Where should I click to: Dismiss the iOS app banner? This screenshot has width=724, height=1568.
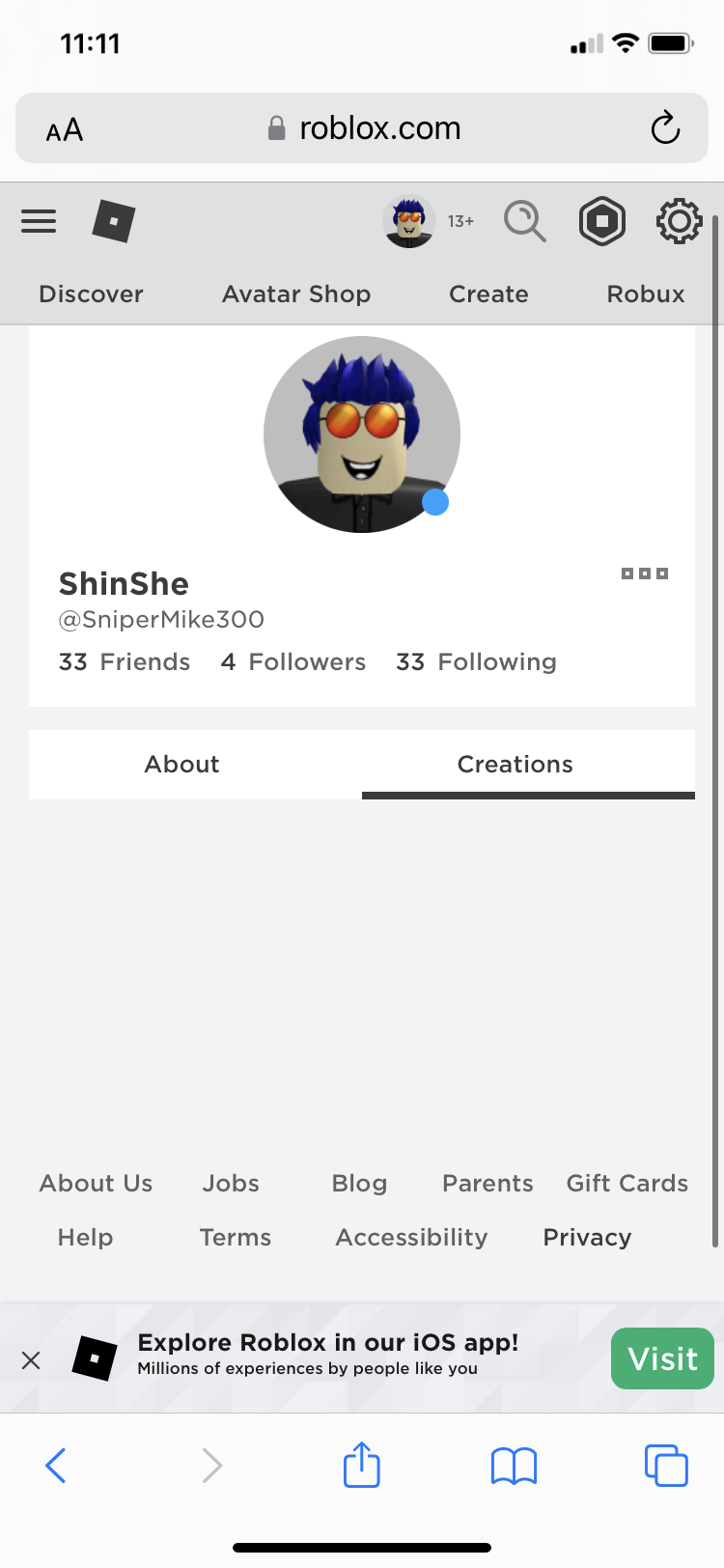[31, 1360]
